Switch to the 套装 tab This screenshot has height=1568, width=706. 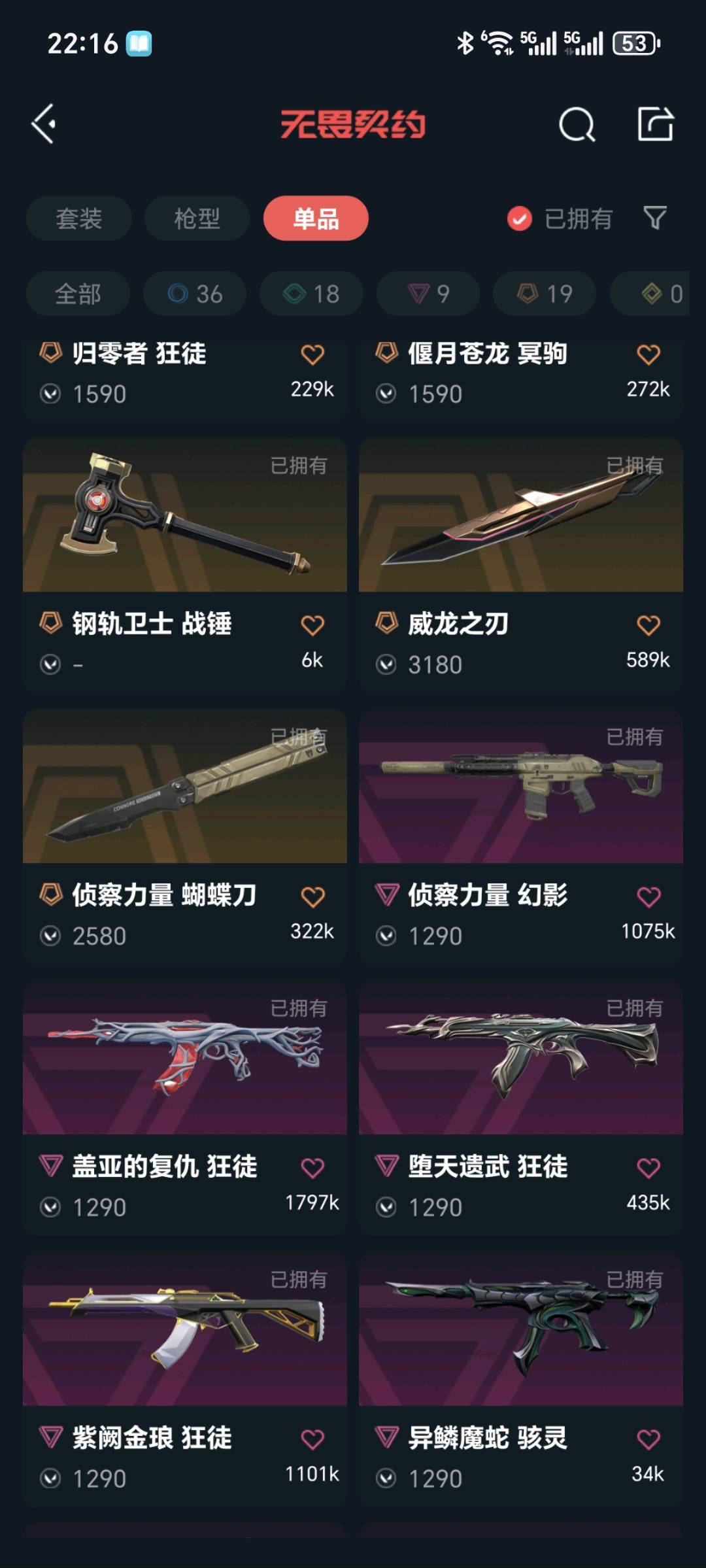coord(79,218)
